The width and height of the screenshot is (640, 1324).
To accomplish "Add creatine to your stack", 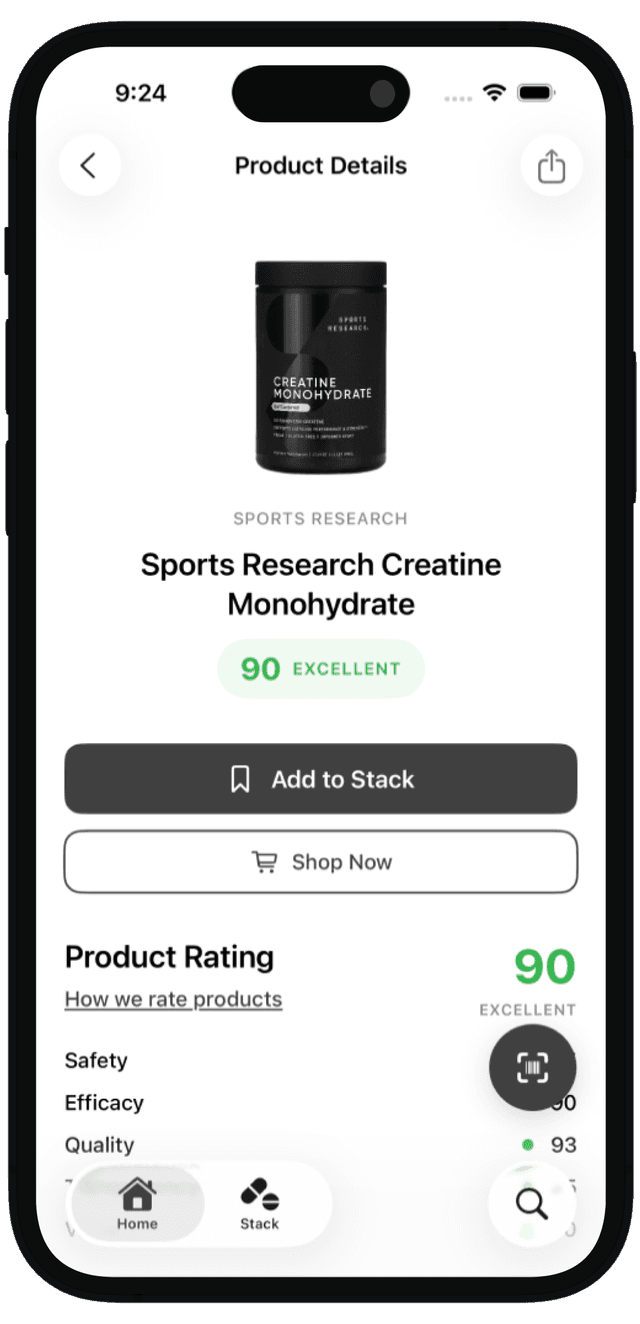I will [x=320, y=779].
